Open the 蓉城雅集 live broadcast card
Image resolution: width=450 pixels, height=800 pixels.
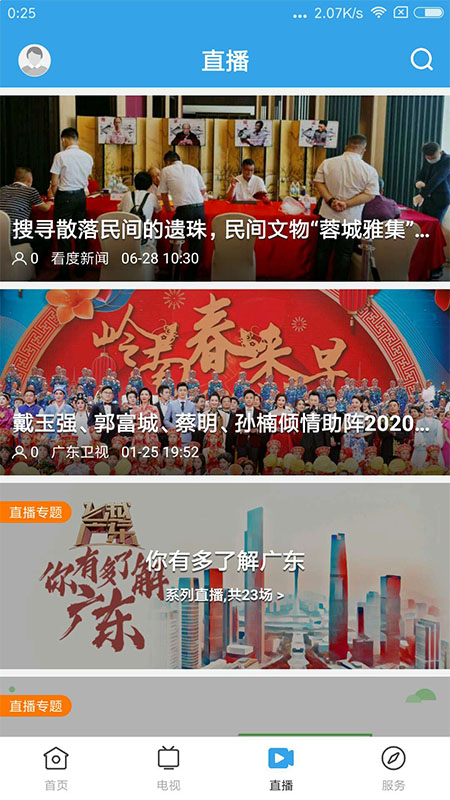click(225, 188)
